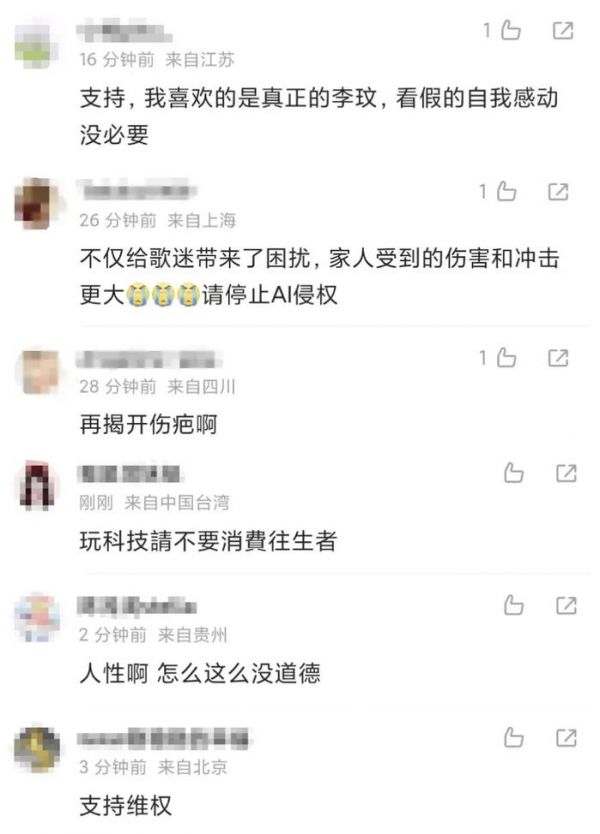
Task: Share the comment 玩科技請不要消費往生者
Action: (566, 473)
